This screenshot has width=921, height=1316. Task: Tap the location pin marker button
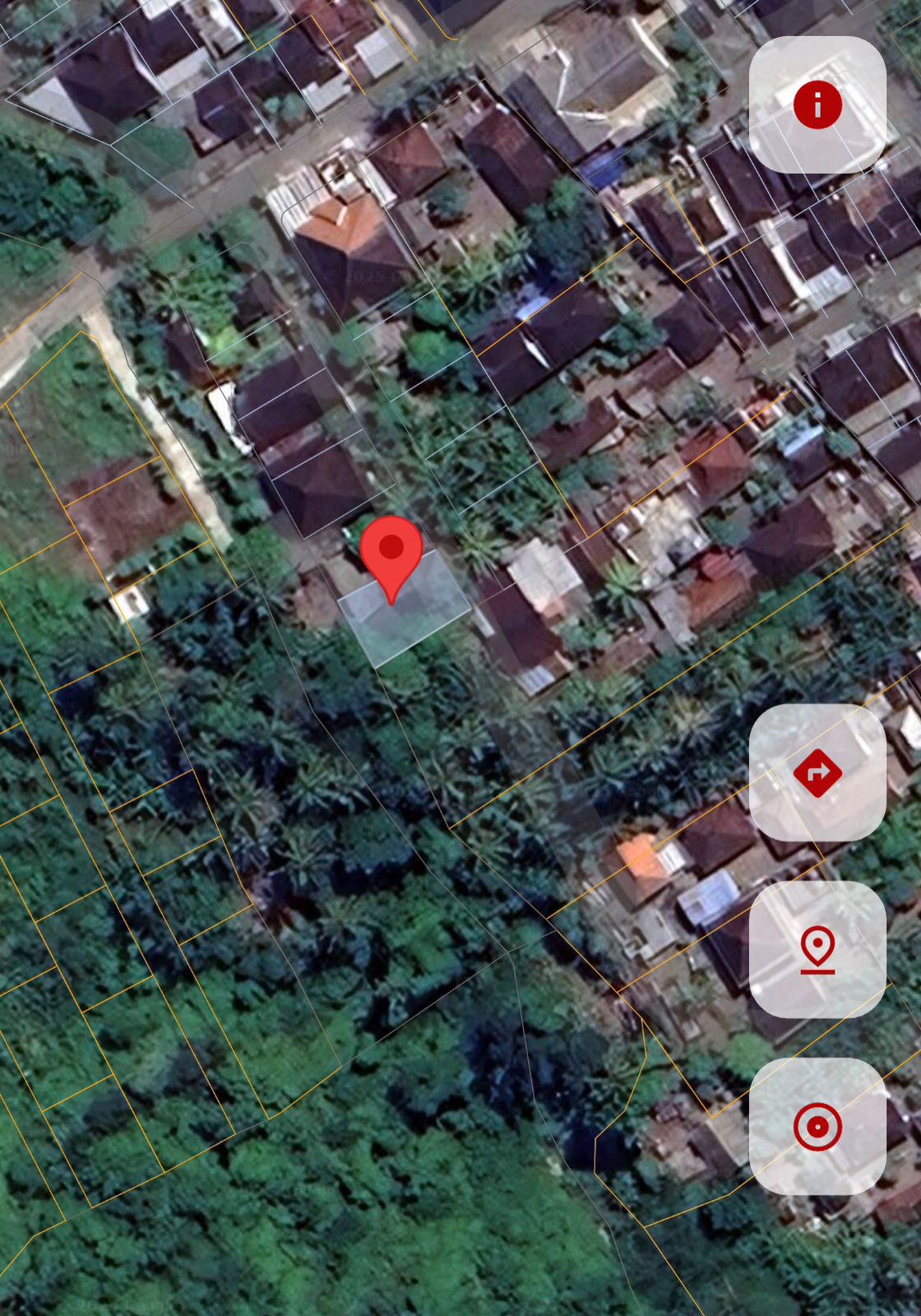(817, 949)
